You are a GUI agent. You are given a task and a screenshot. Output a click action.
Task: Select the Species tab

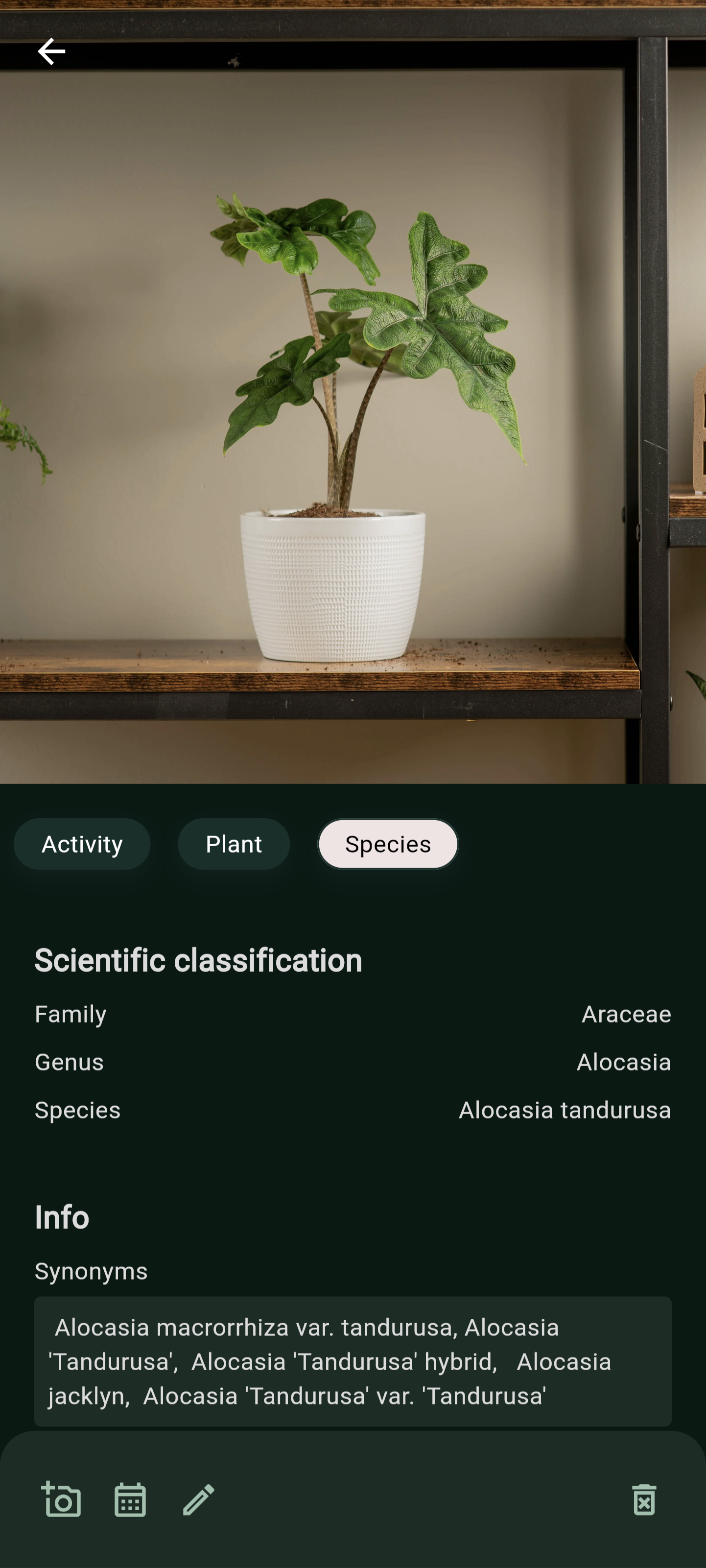[388, 844]
